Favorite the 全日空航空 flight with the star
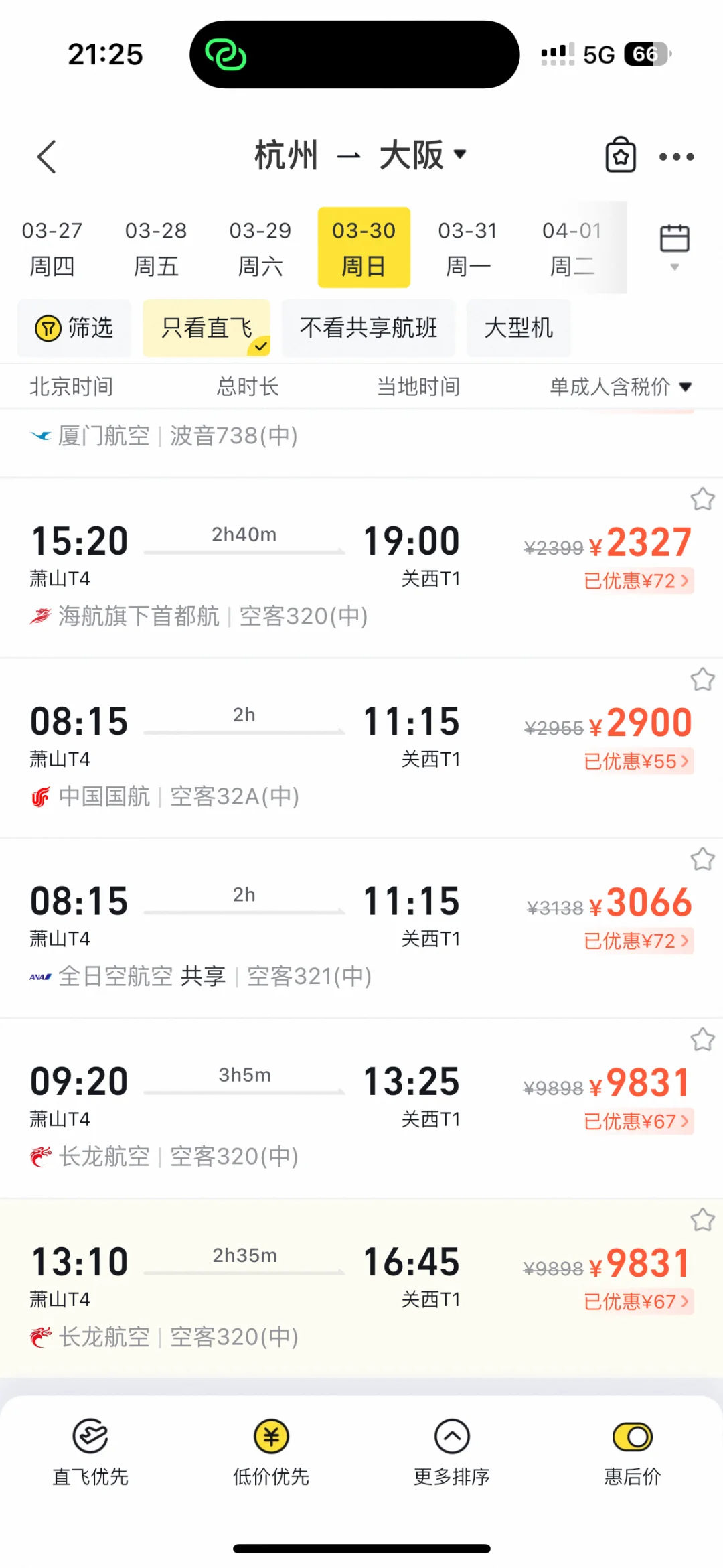Viewport: 723px width, 1568px height. (702, 859)
